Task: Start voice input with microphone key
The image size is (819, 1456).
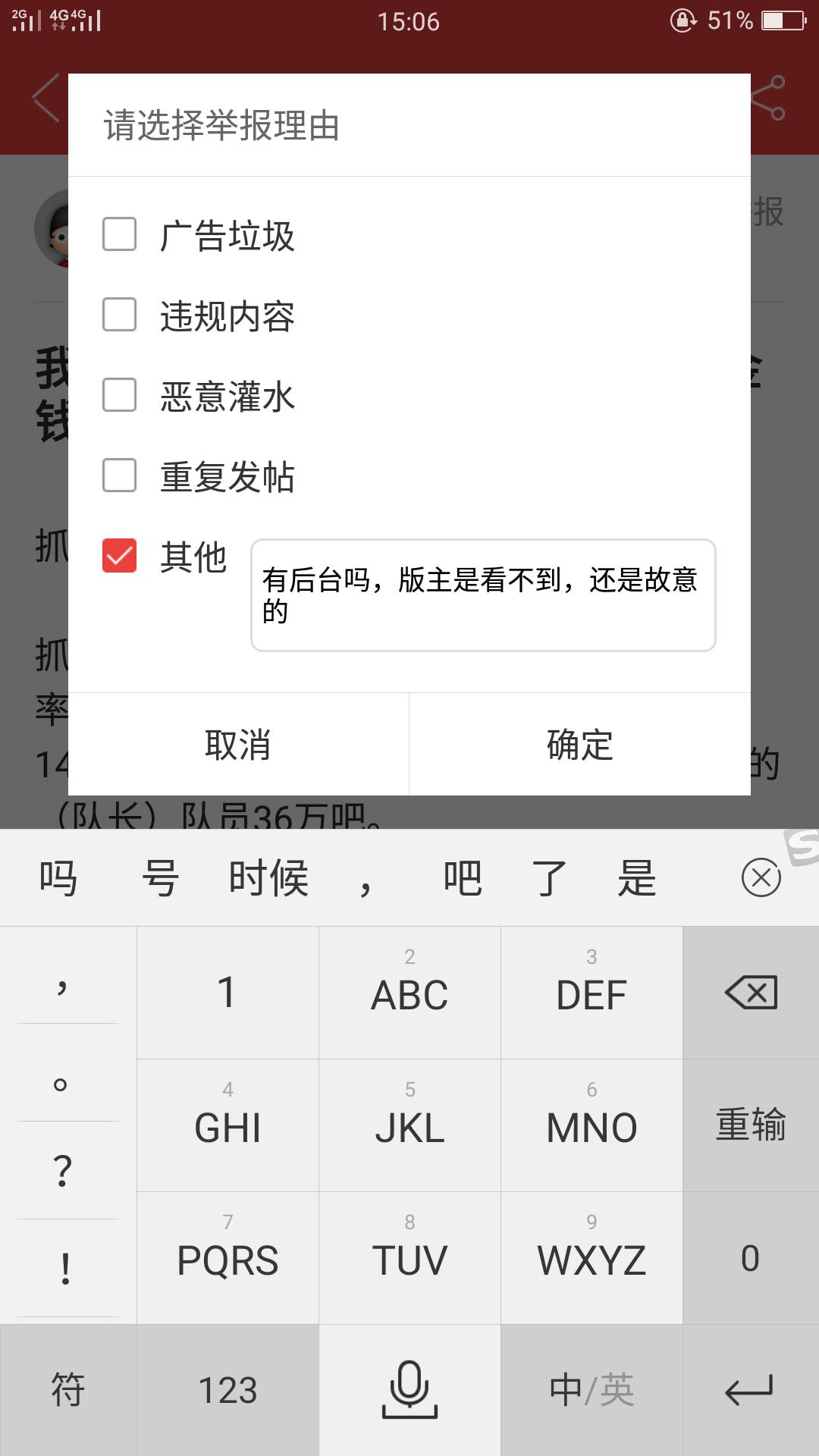Action: pyautogui.click(x=409, y=1390)
